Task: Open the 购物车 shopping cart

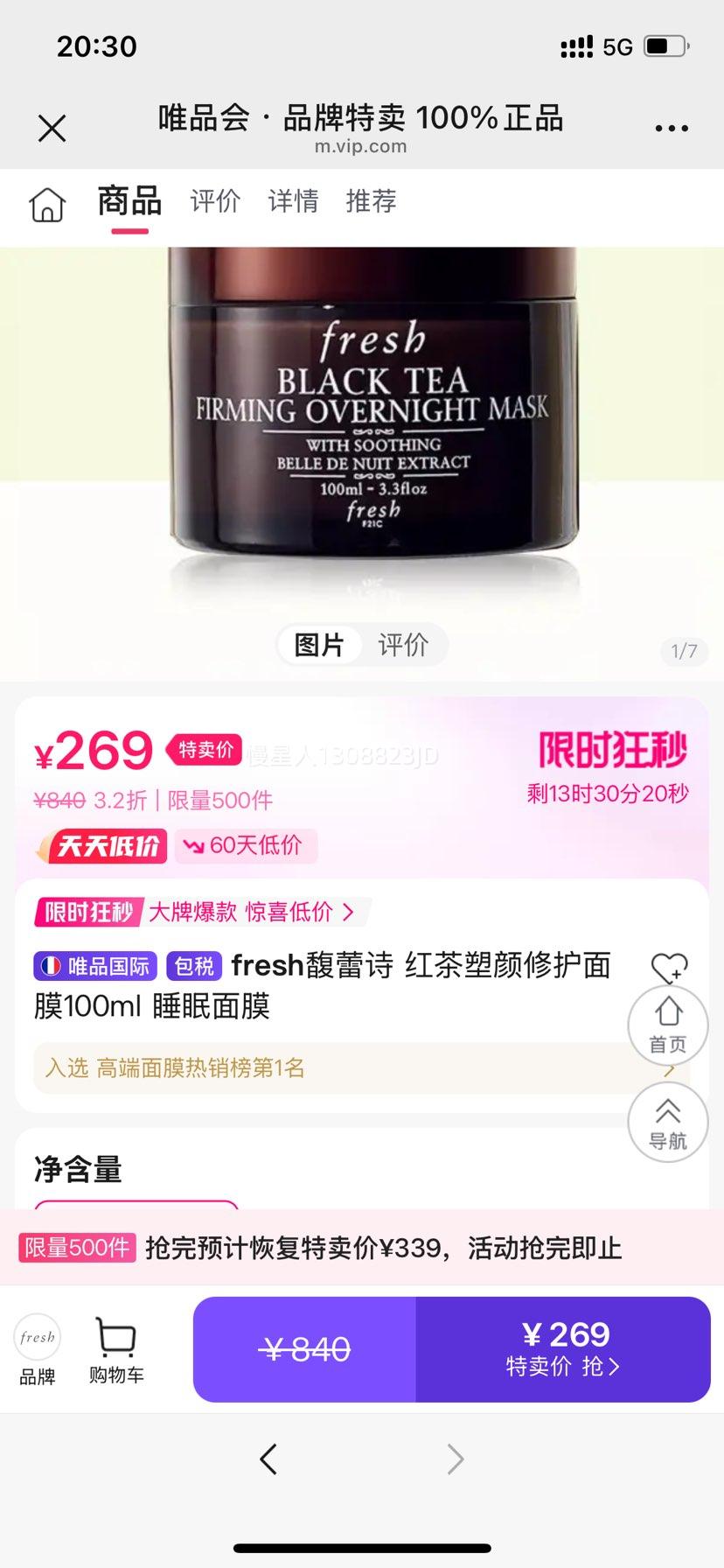Action: [x=116, y=1347]
